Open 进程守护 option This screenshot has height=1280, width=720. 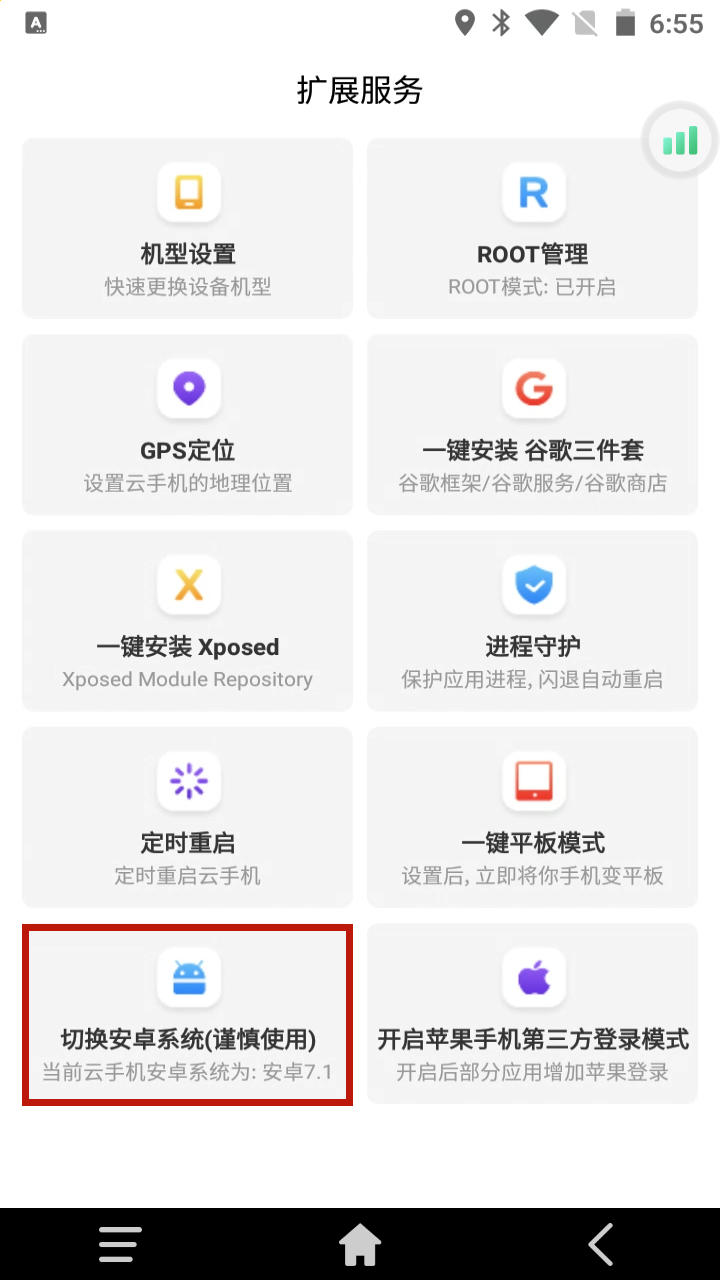pyautogui.click(x=532, y=621)
